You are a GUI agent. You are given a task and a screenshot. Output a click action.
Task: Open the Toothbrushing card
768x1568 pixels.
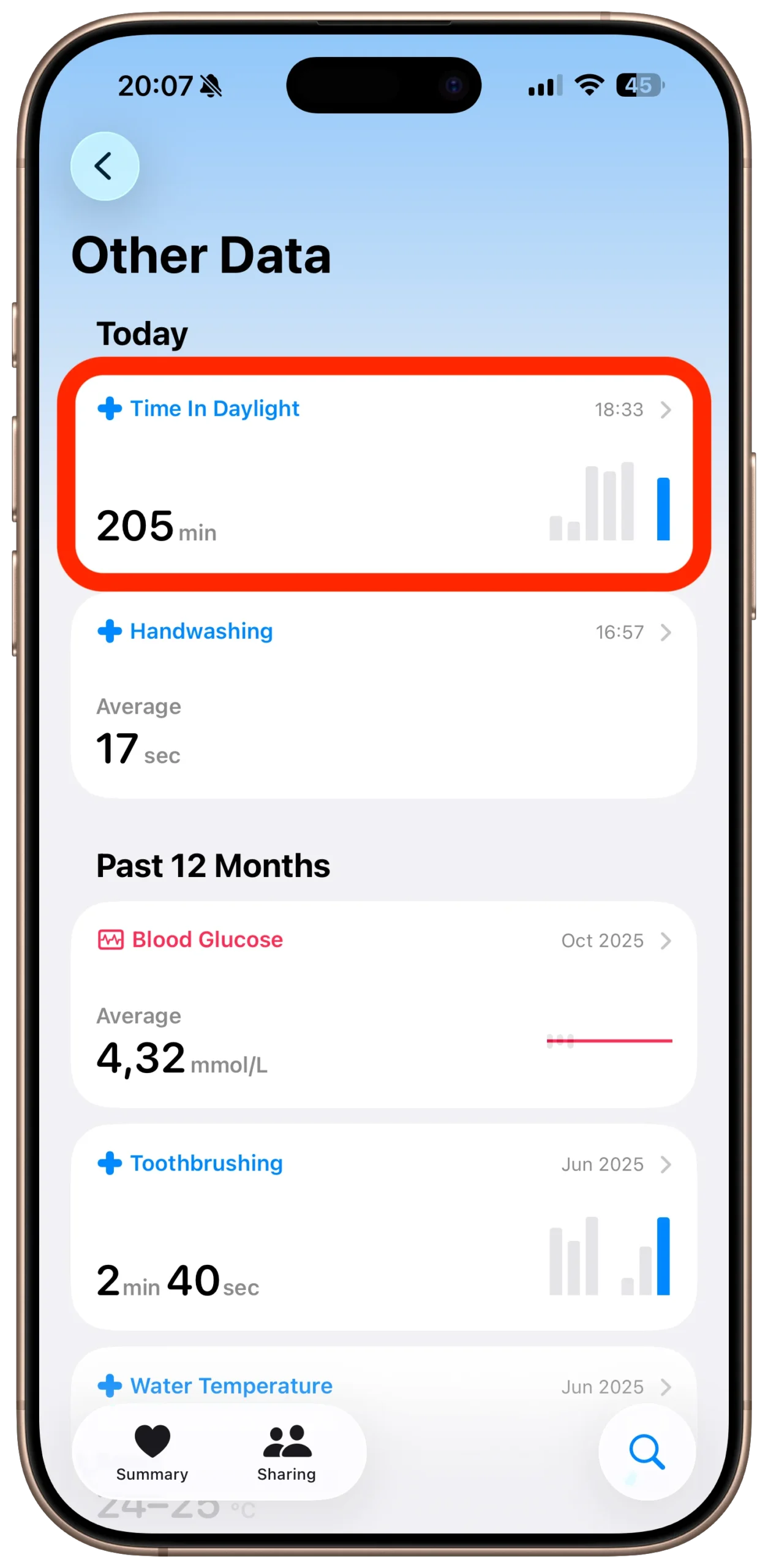pyautogui.click(x=383, y=1227)
